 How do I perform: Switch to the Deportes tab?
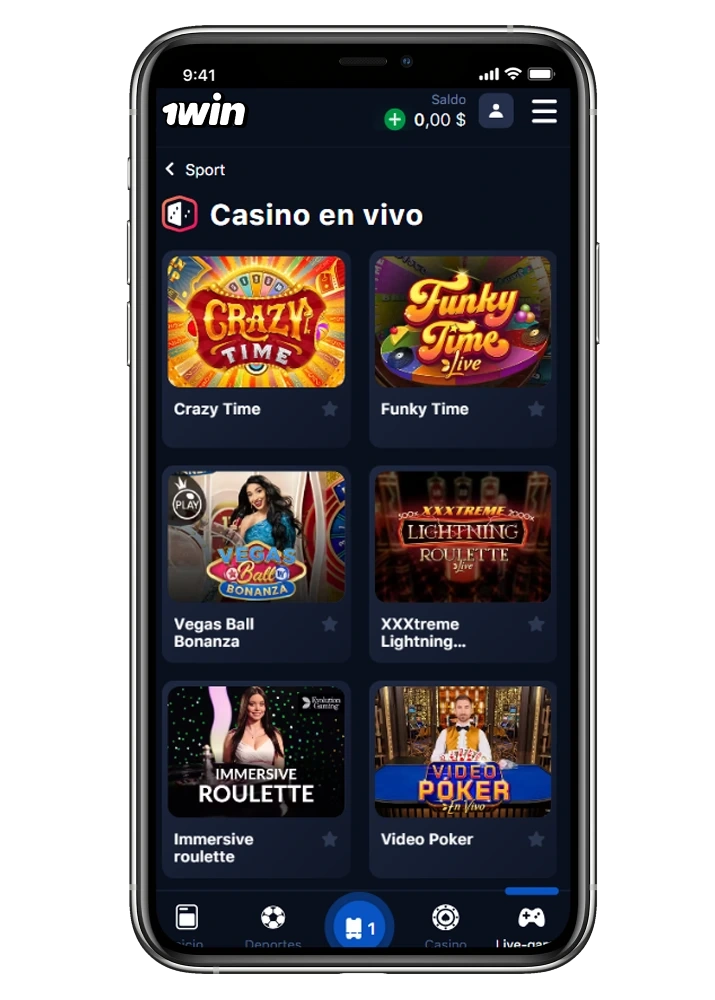click(x=273, y=924)
